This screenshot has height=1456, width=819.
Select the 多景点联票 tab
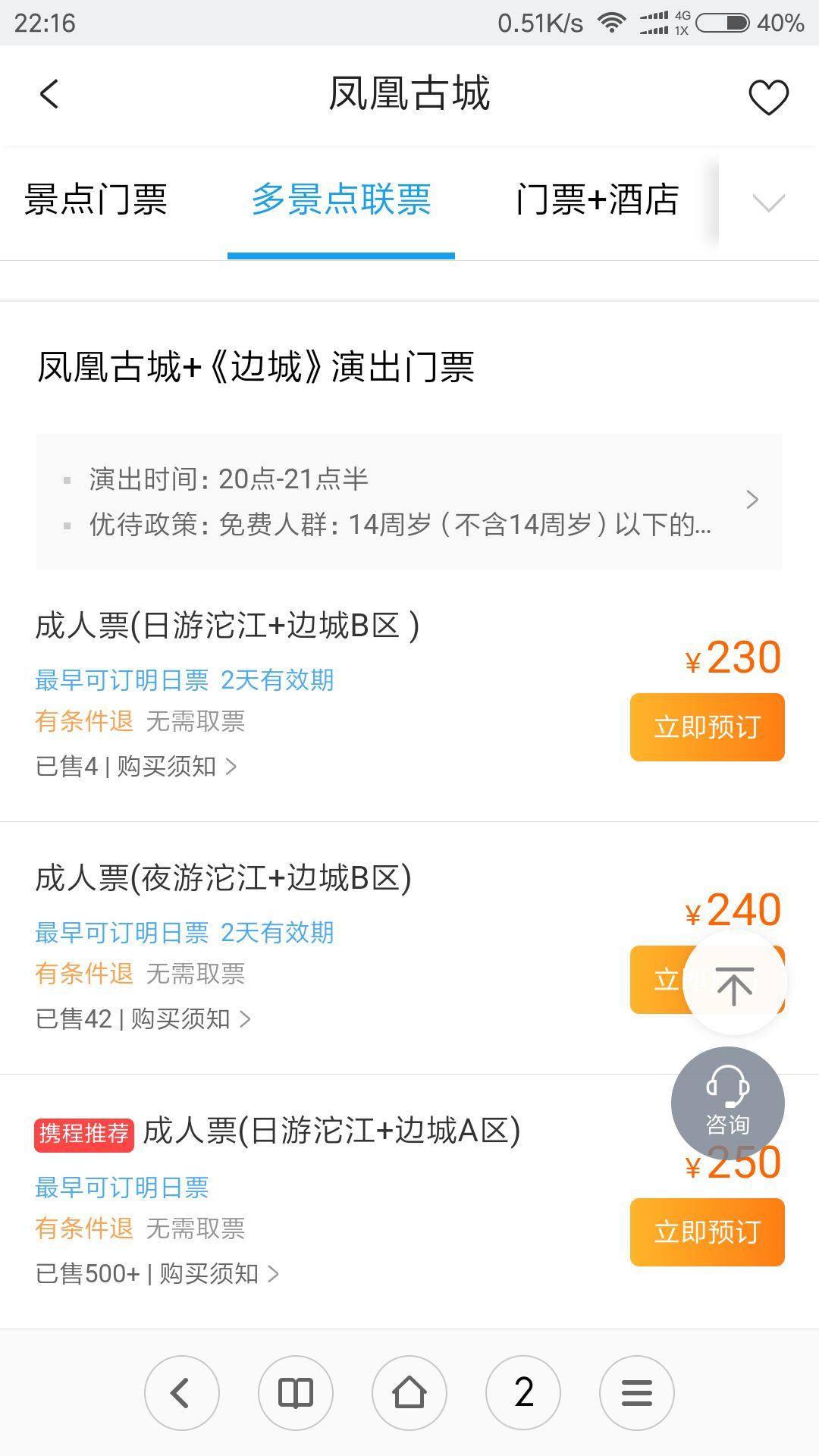(x=341, y=200)
